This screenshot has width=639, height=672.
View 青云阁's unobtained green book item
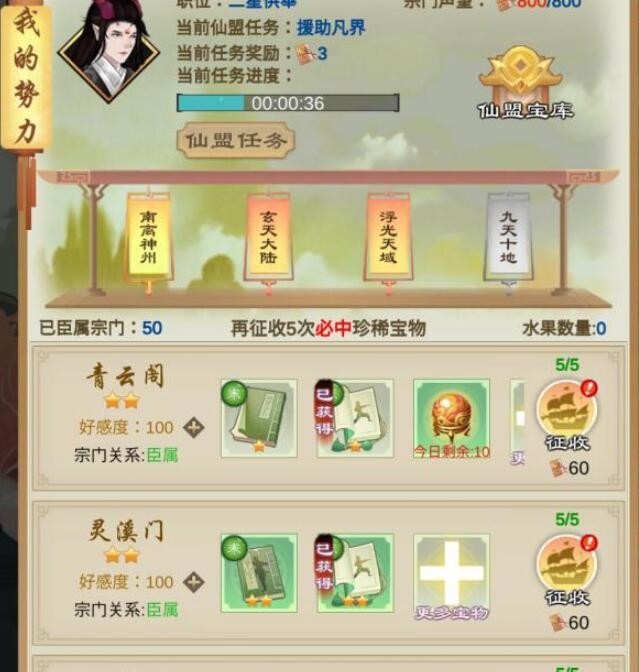[259, 417]
